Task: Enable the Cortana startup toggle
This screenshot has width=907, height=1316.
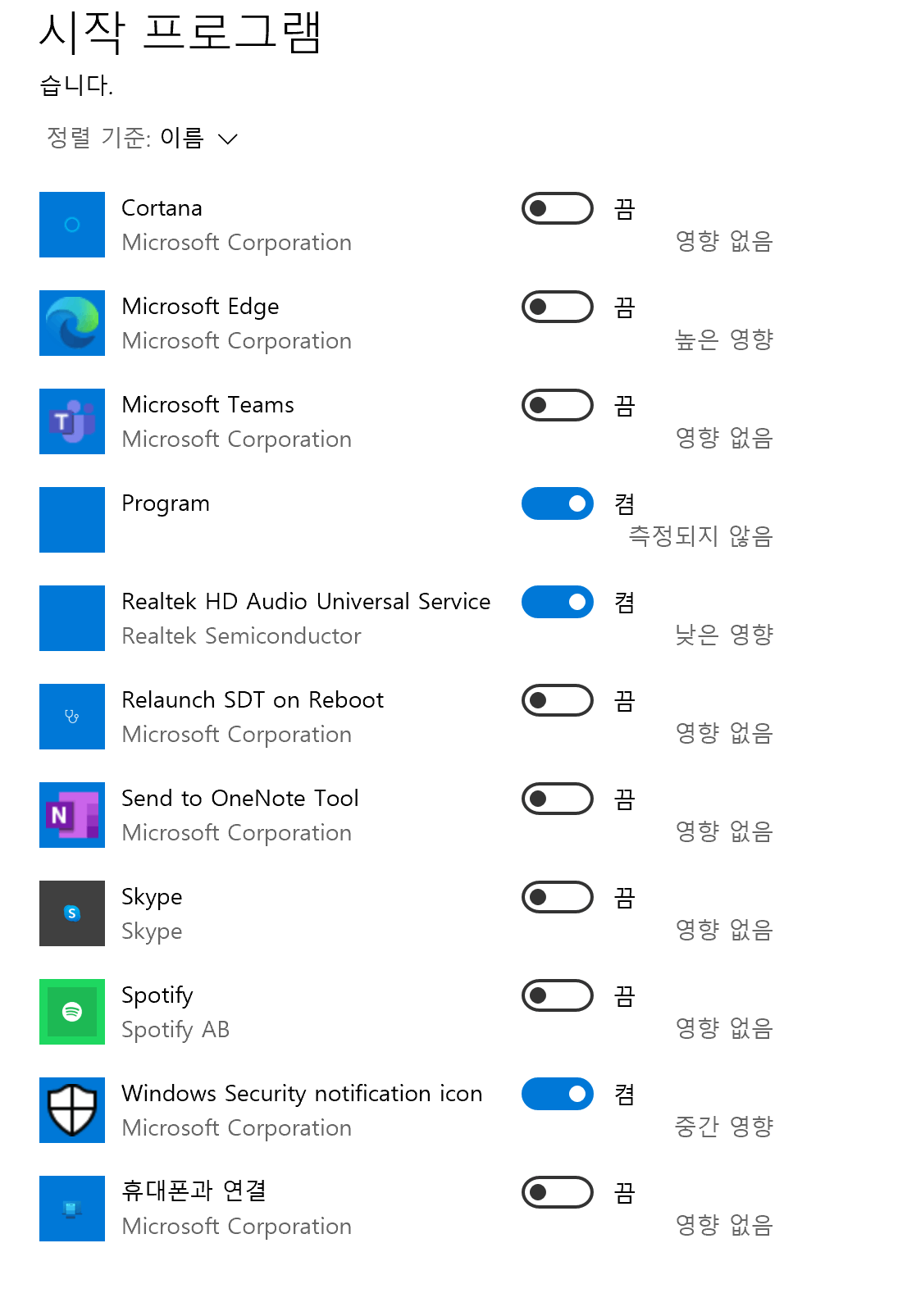Action: [x=557, y=209]
